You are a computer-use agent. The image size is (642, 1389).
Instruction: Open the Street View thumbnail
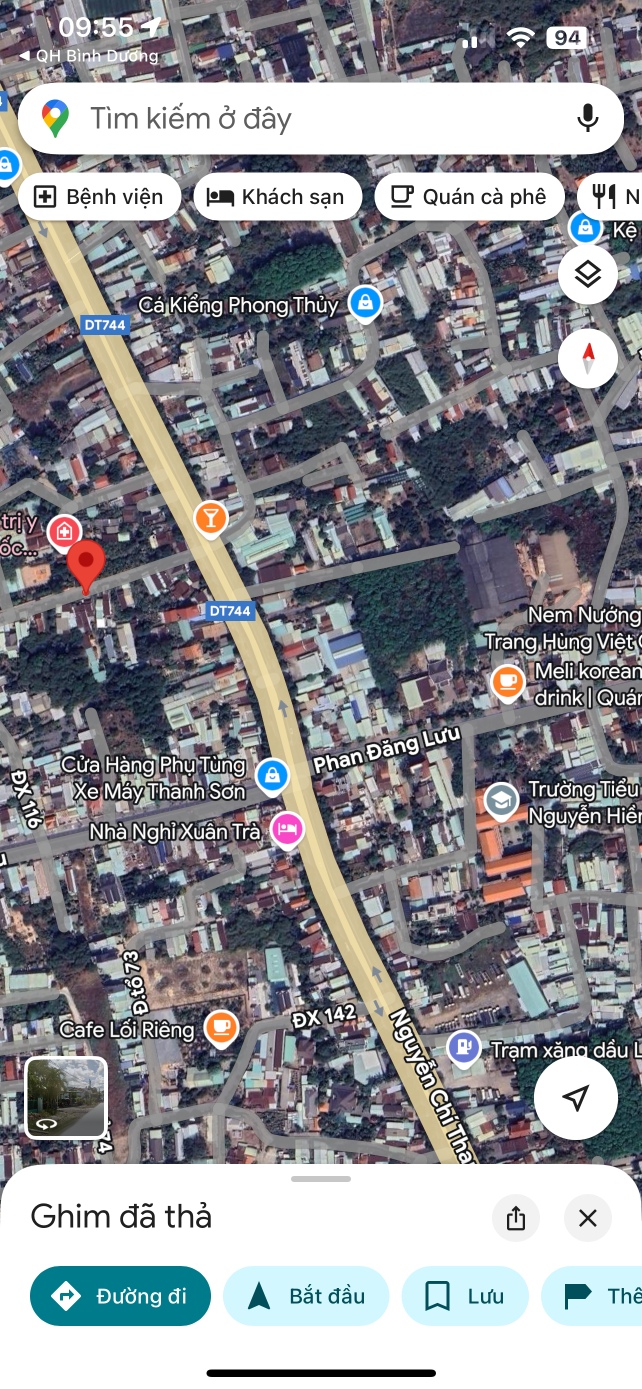point(66,1097)
